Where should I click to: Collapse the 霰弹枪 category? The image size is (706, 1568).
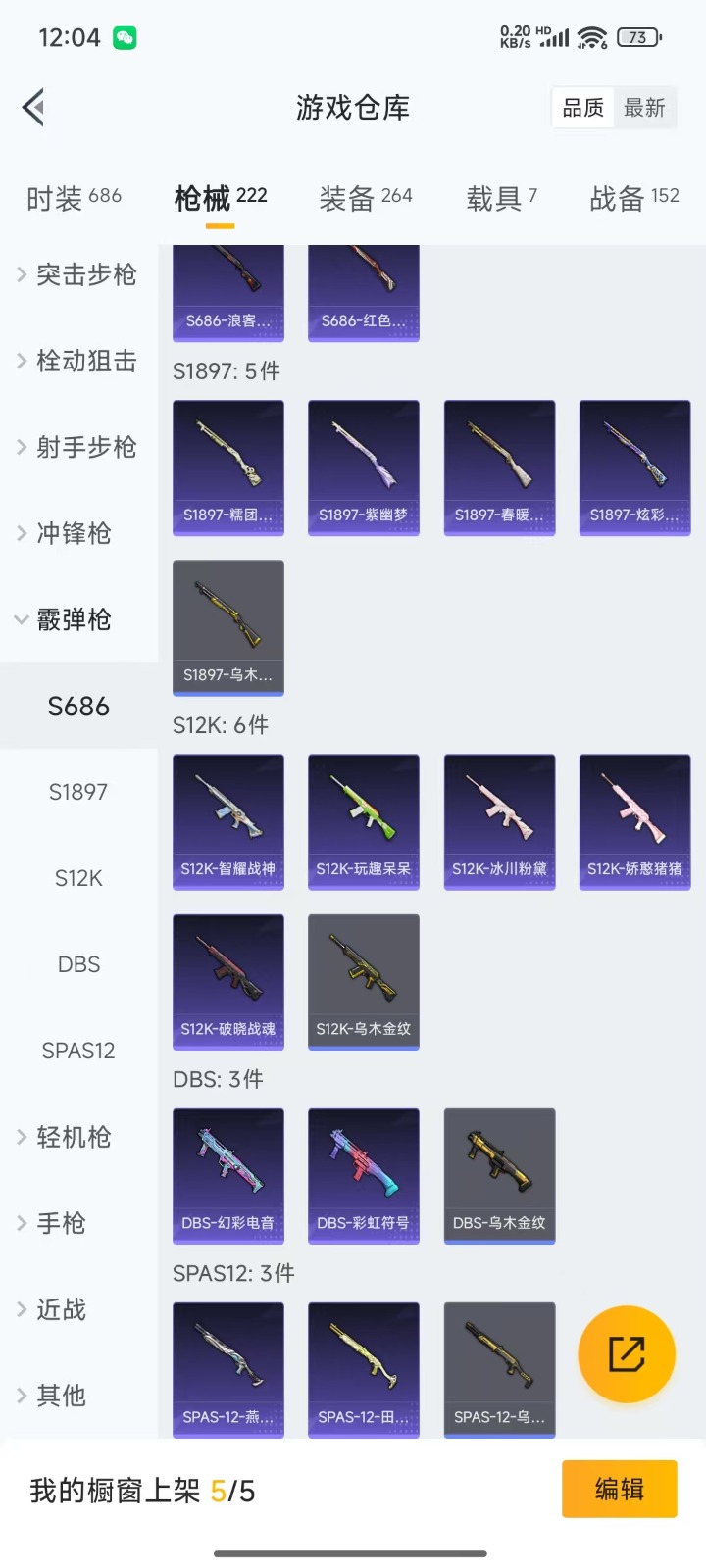[x=76, y=620]
